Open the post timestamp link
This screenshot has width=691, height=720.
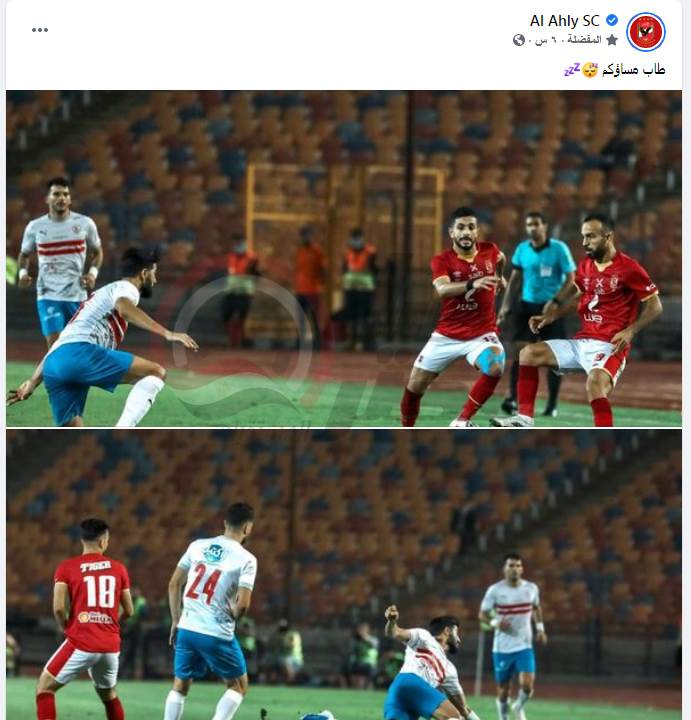pos(543,40)
